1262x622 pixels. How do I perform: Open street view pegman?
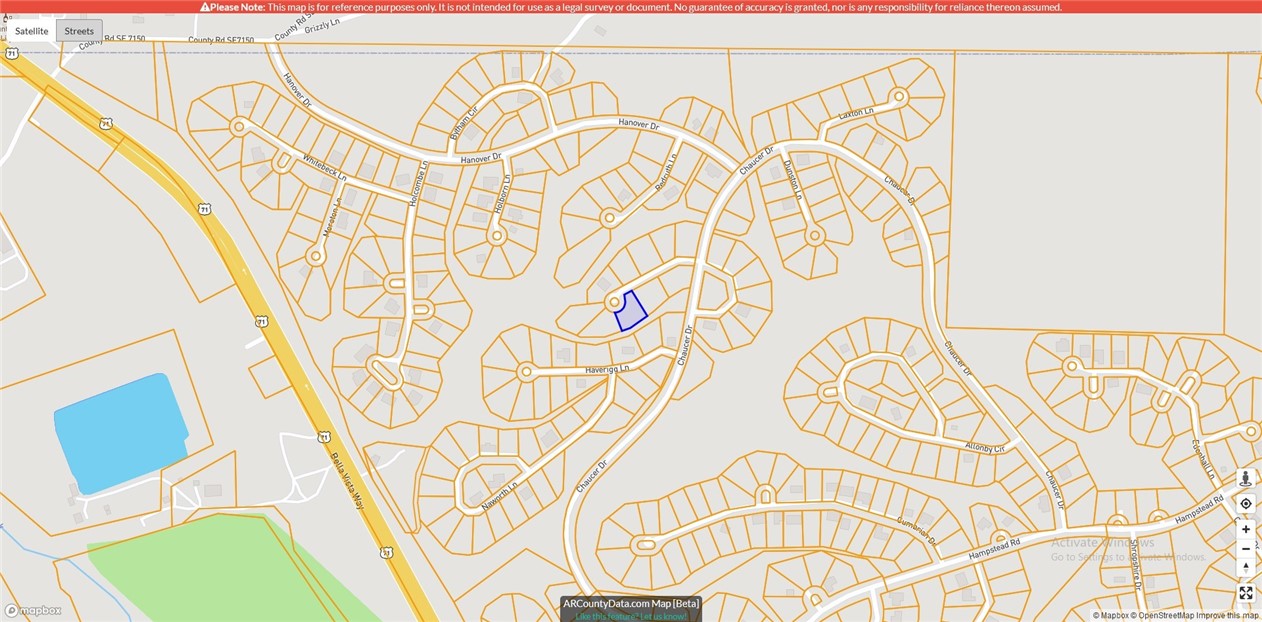[x=1245, y=479]
